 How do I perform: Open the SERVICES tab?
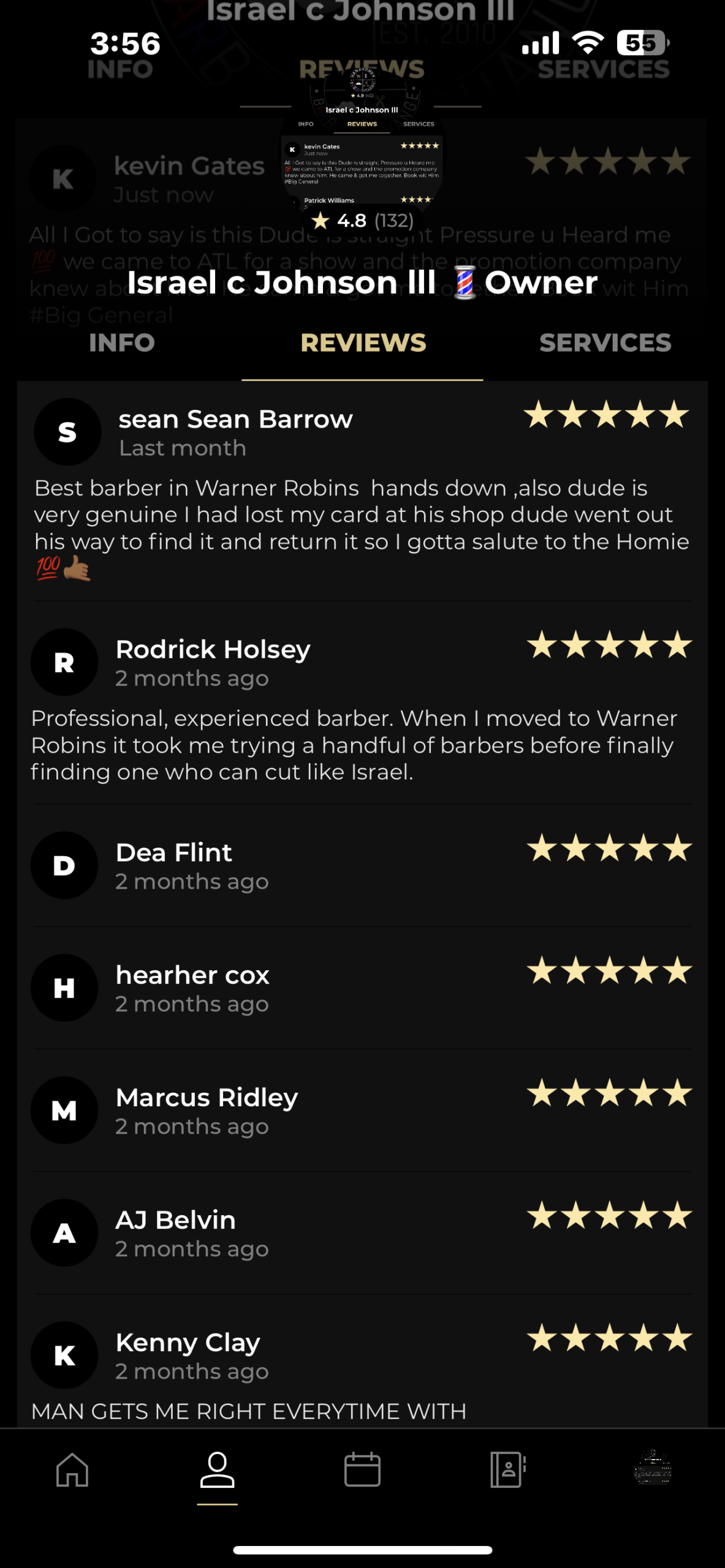coord(604,343)
